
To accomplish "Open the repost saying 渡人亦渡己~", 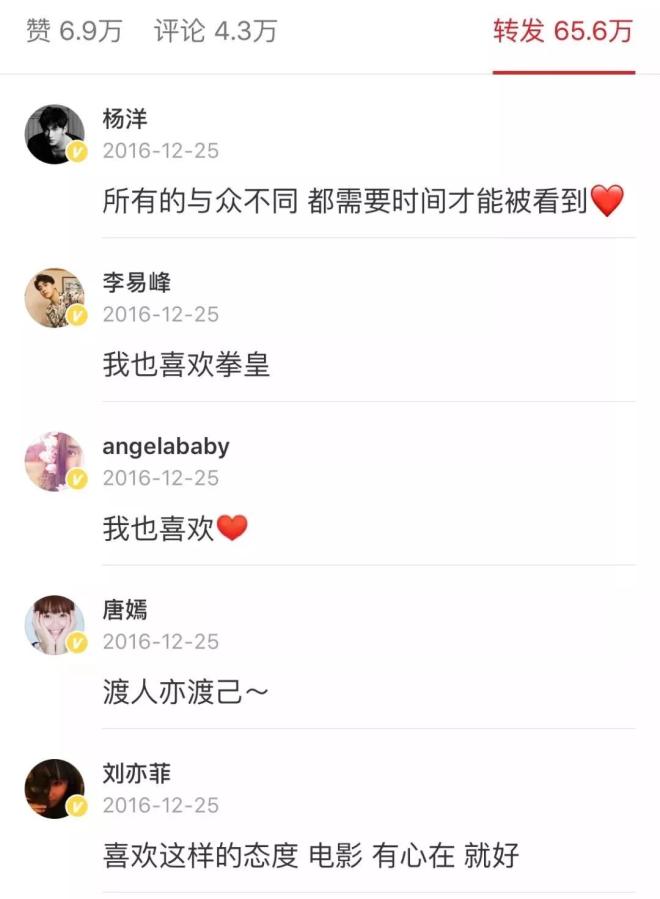I will (187, 691).
